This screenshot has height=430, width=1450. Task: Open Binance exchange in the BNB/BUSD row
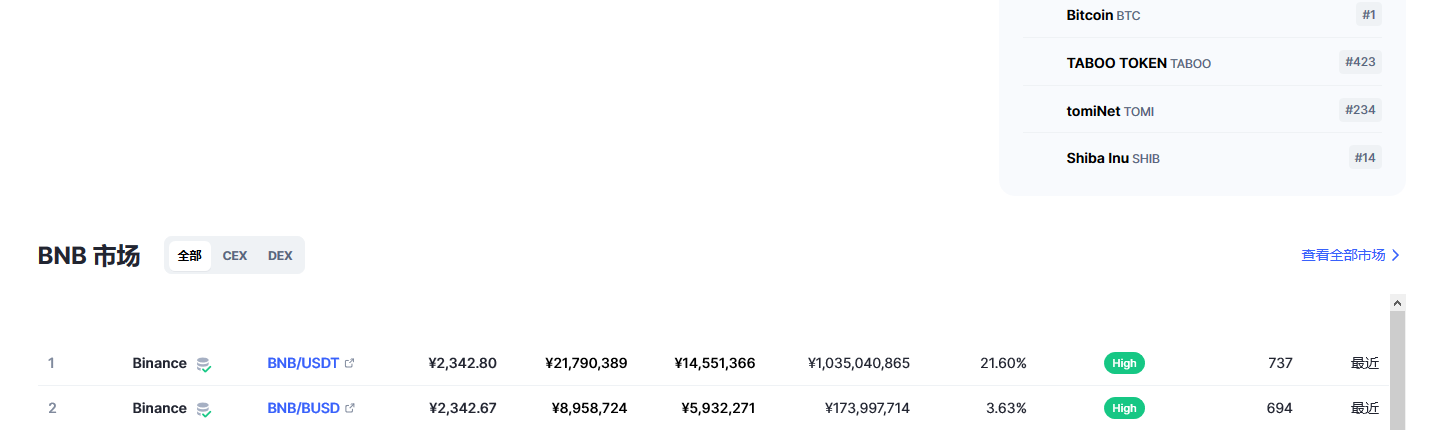[x=159, y=408]
